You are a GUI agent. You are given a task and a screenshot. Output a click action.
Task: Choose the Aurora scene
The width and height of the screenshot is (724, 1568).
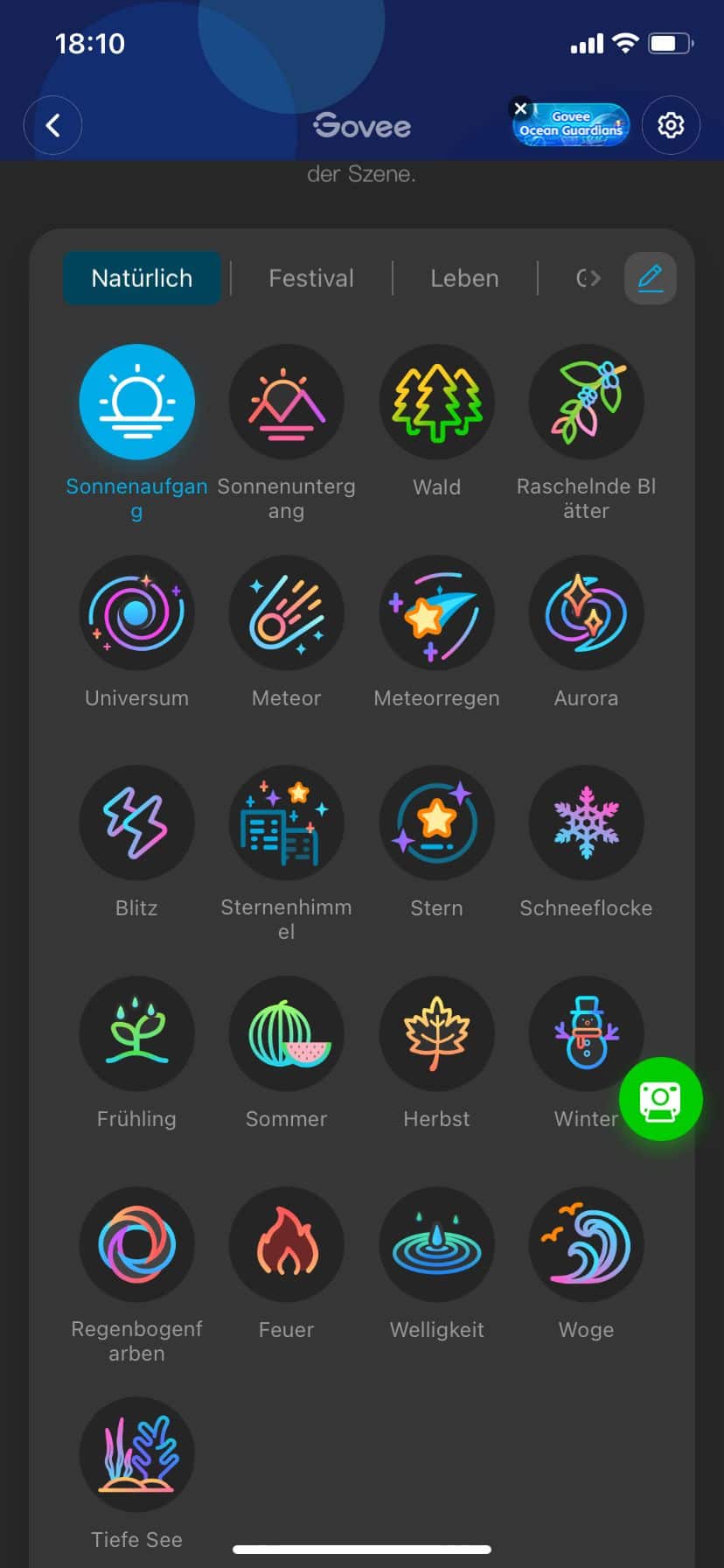pos(586,612)
